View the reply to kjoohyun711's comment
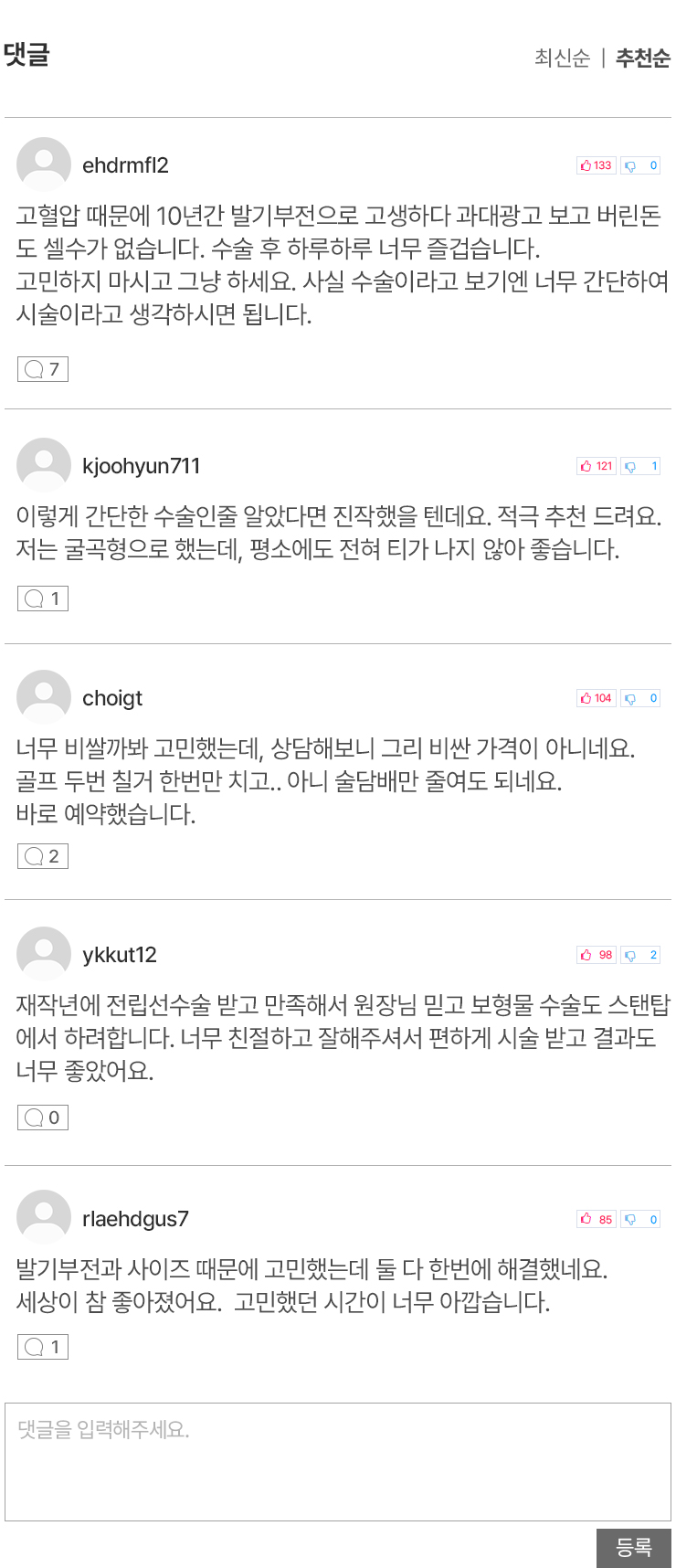The height and width of the screenshot is (1568, 676). point(43,599)
